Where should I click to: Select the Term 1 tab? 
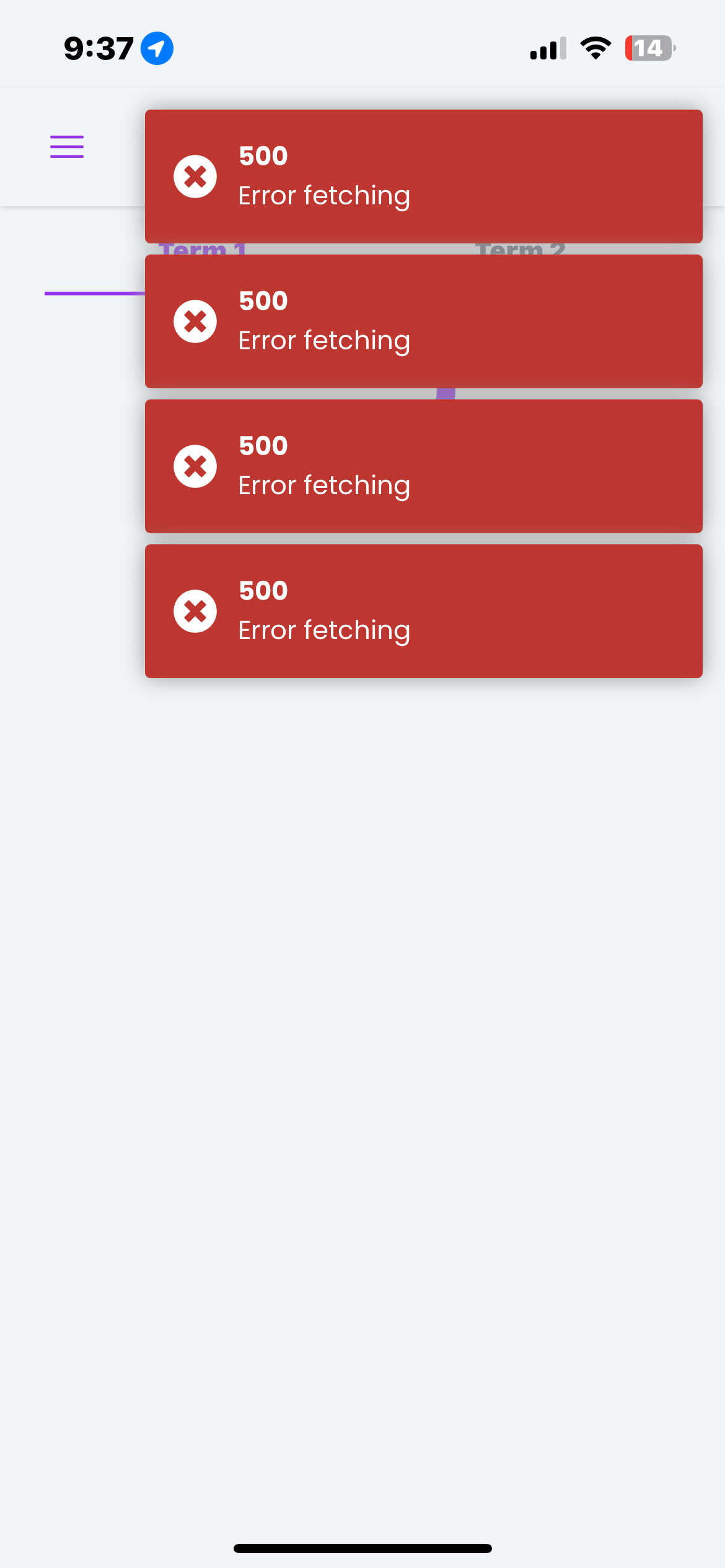[x=202, y=249]
